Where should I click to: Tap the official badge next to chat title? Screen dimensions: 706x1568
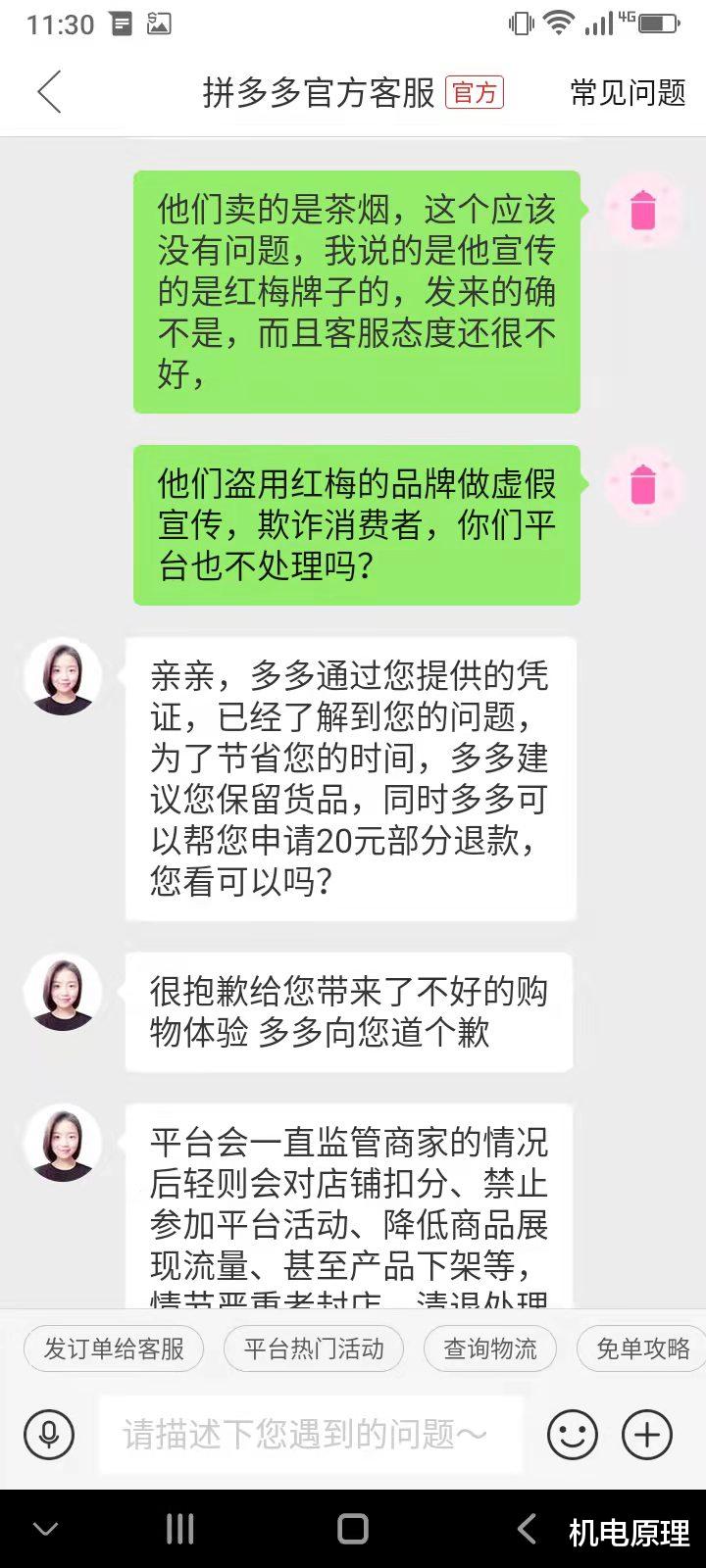coord(474,93)
